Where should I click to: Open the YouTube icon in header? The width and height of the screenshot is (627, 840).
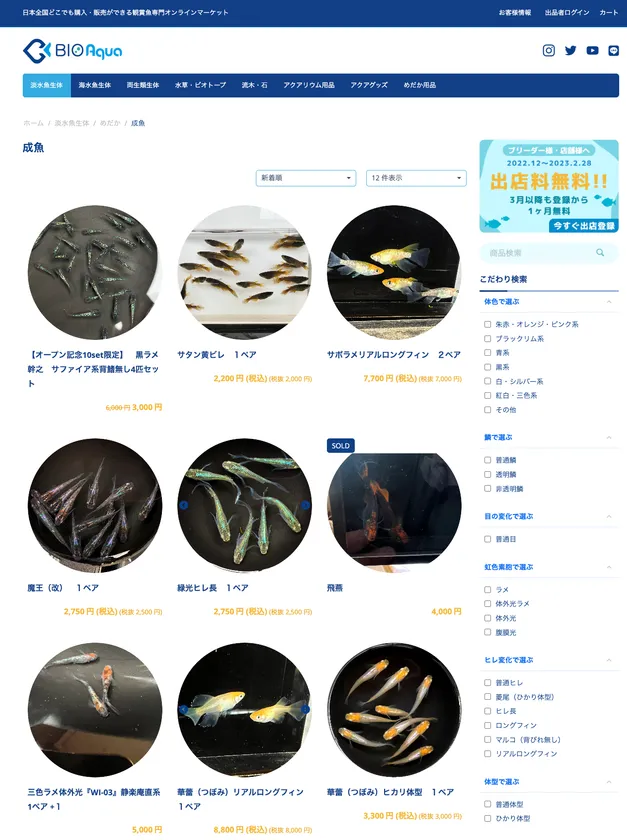tap(592, 50)
